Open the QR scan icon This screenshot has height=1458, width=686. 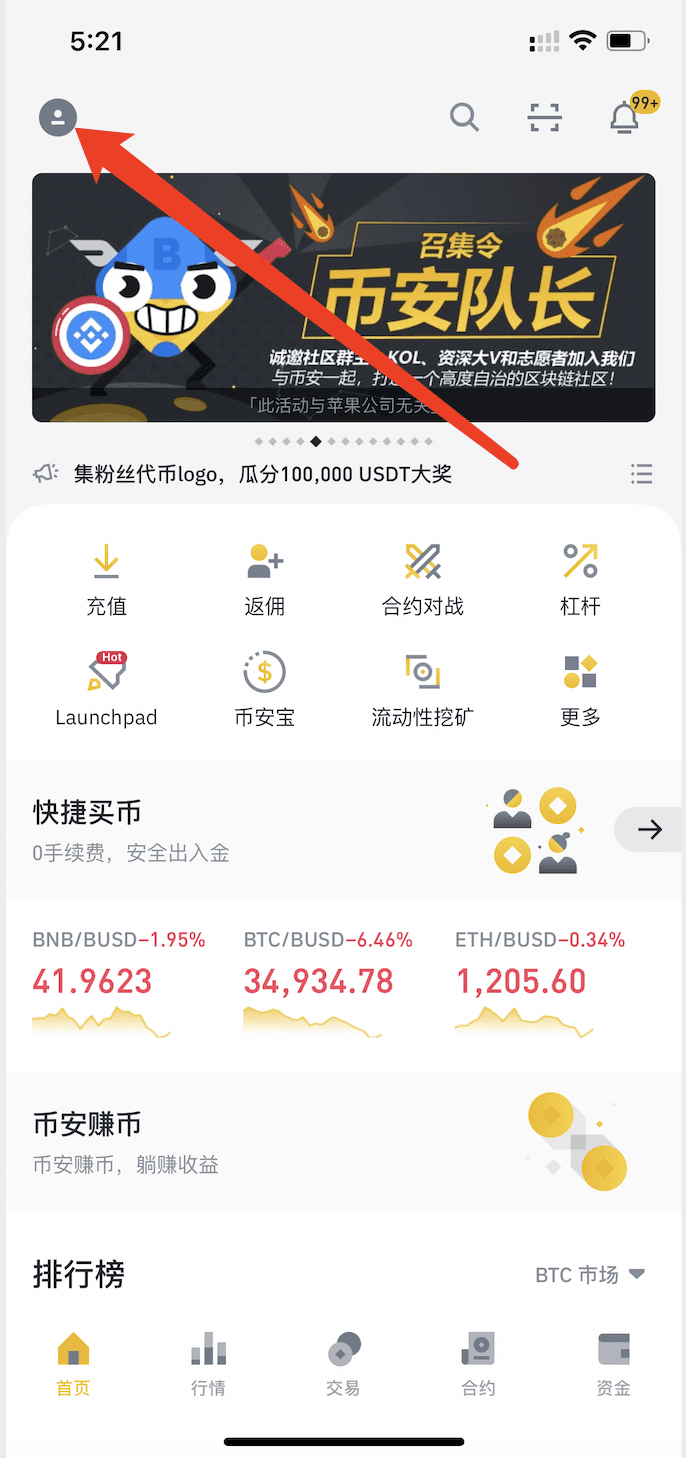(x=545, y=118)
